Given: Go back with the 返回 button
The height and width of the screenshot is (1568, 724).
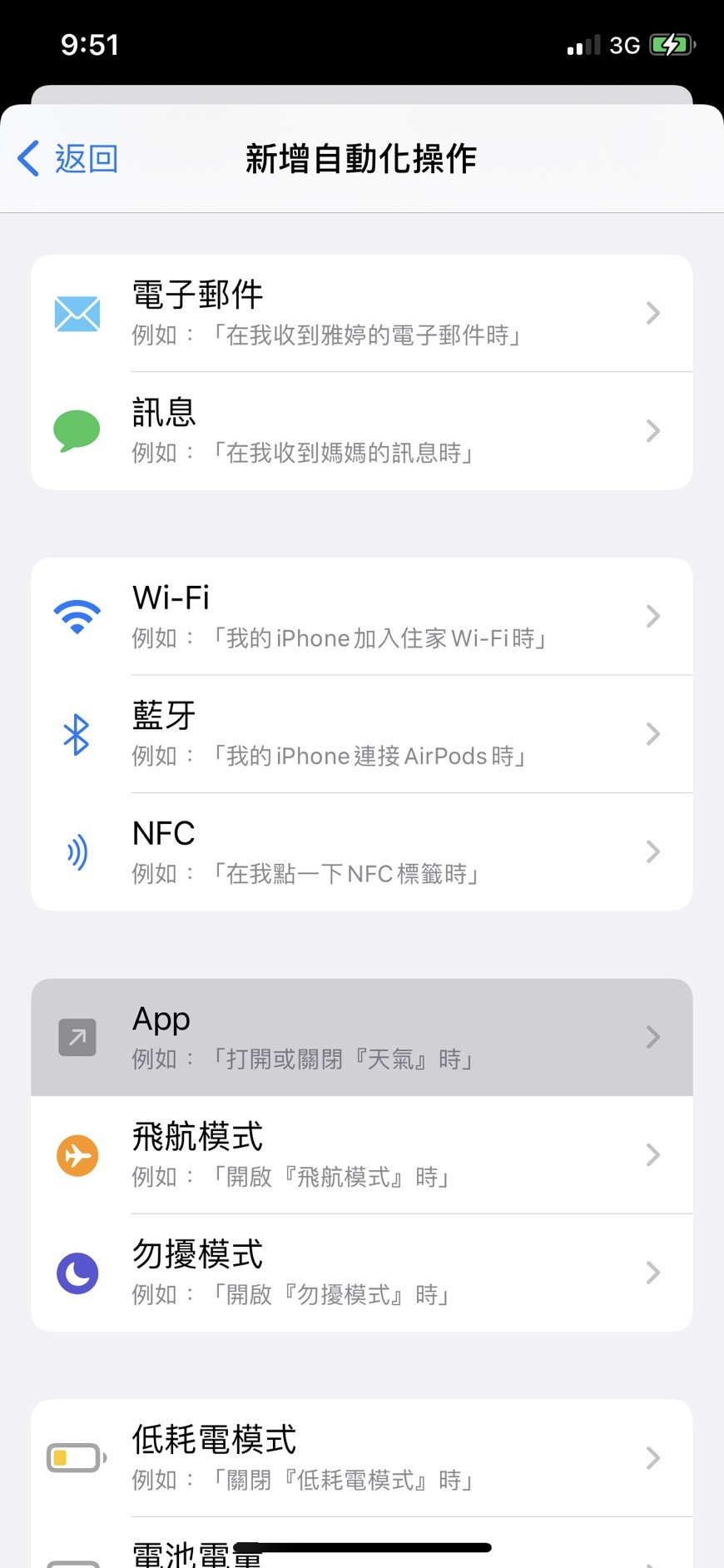Looking at the screenshot, I should [x=68, y=158].
